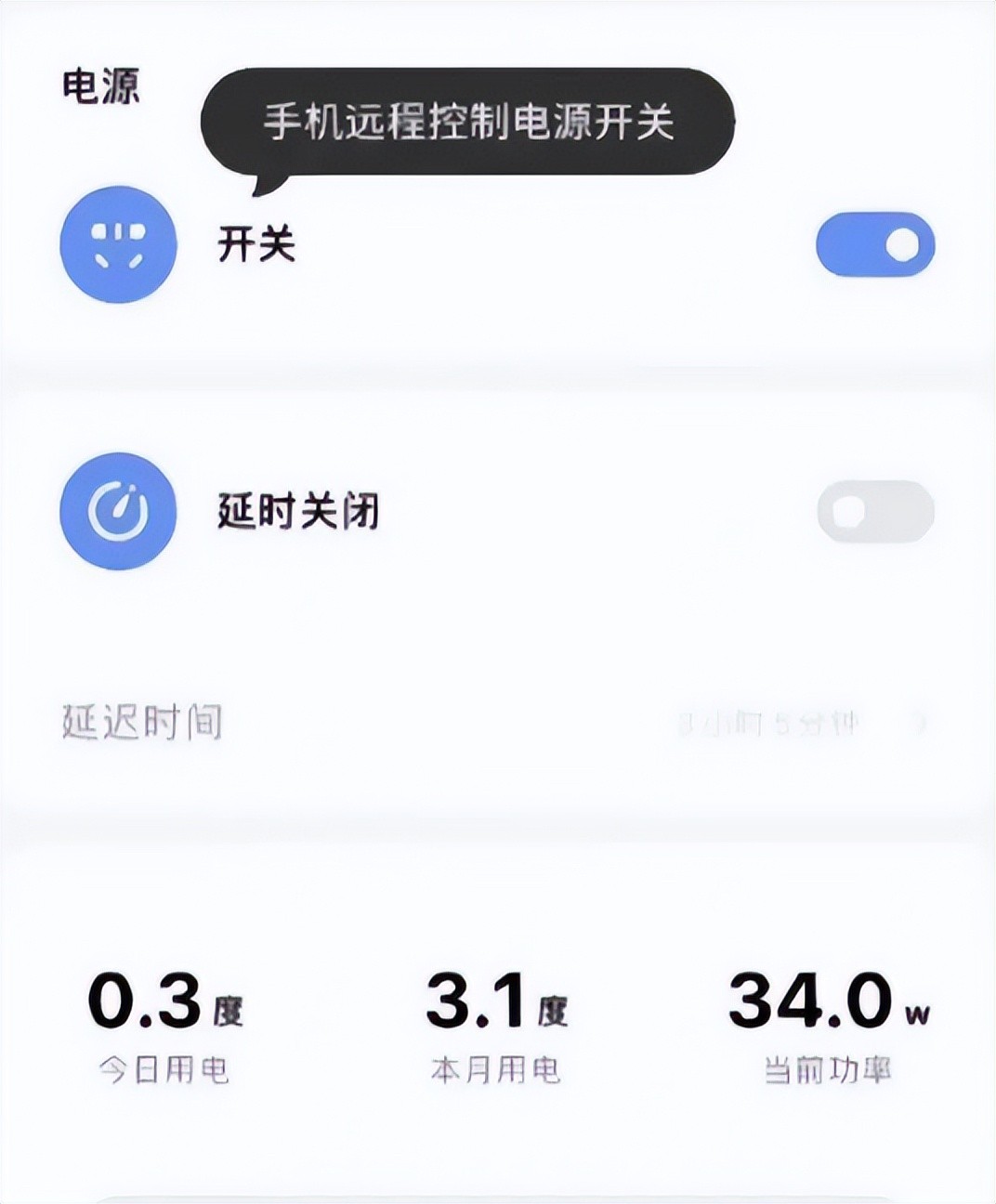Turn off the 开关 power switch
Screen dimensions: 996x1204
pyautogui.click(x=874, y=245)
